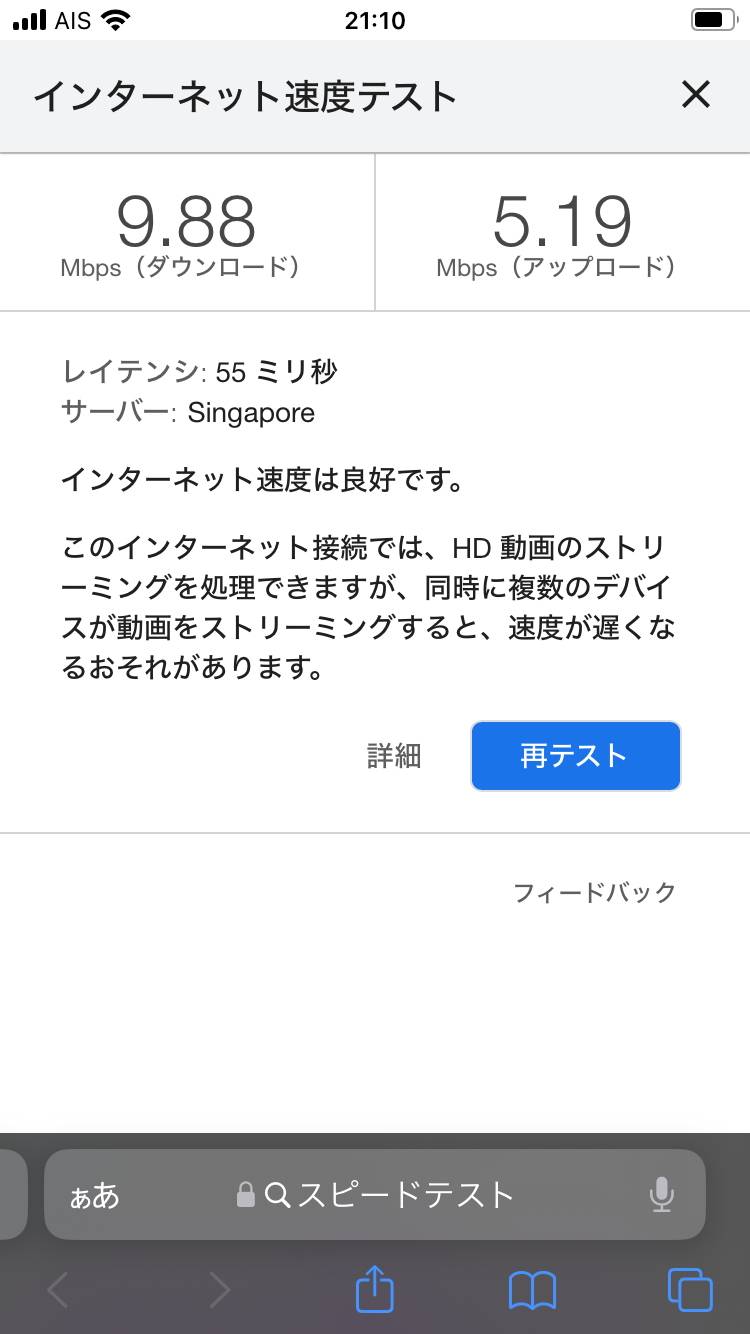Open 詳細 for more details
This screenshot has width=750, height=1334.
394,756
